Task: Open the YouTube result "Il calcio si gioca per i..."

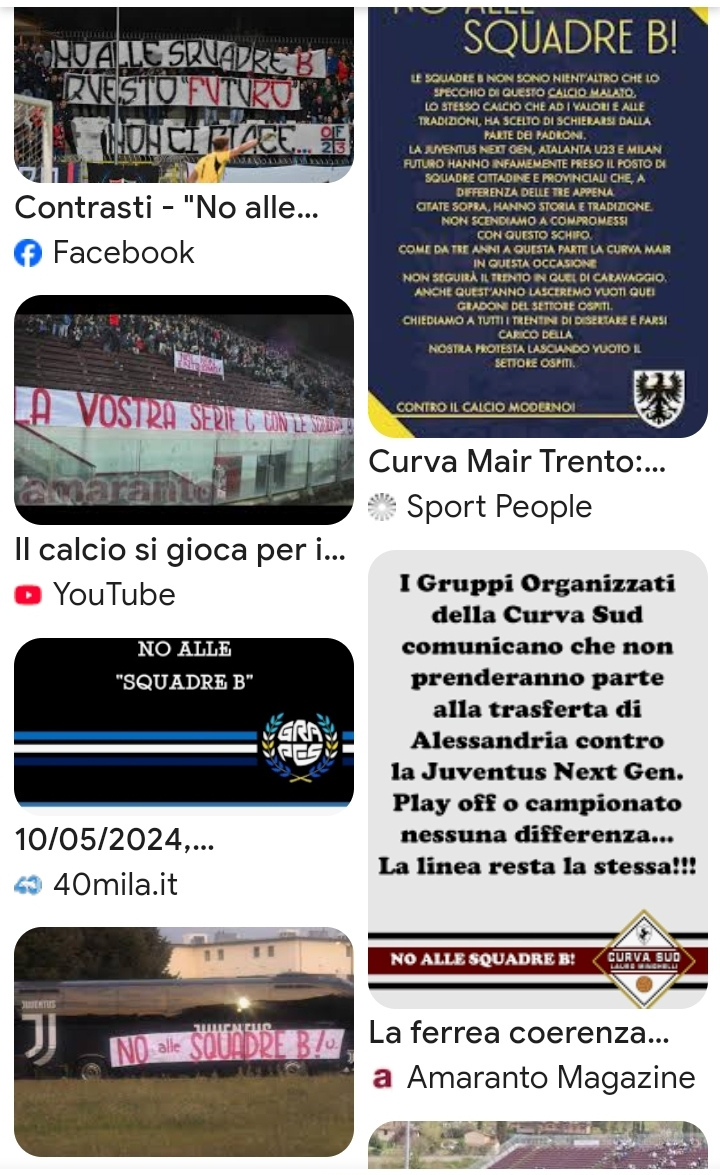Action: tap(184, 409)
